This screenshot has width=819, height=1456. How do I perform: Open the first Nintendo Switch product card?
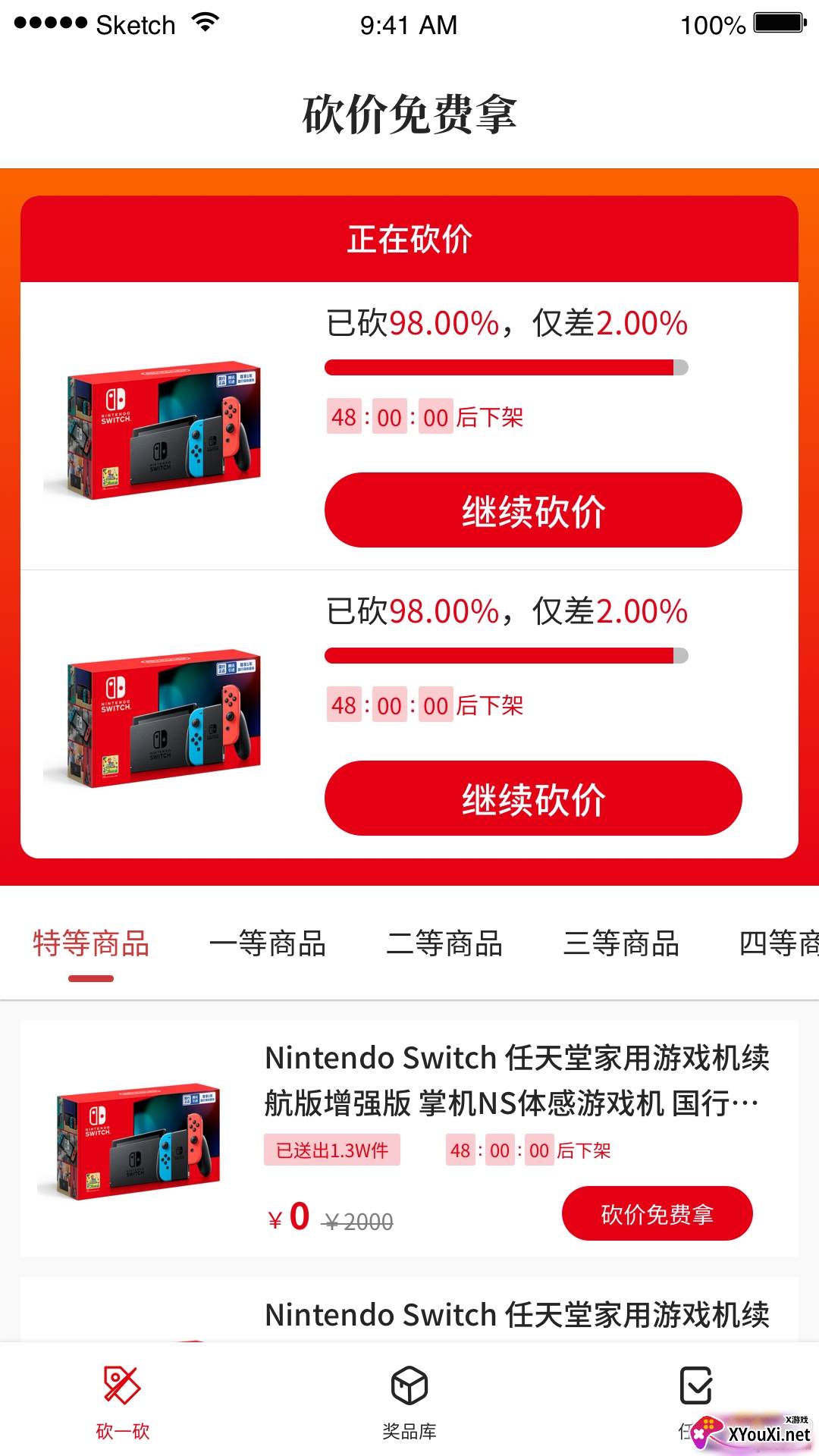pyautogui.click(x=409, y=1138)
